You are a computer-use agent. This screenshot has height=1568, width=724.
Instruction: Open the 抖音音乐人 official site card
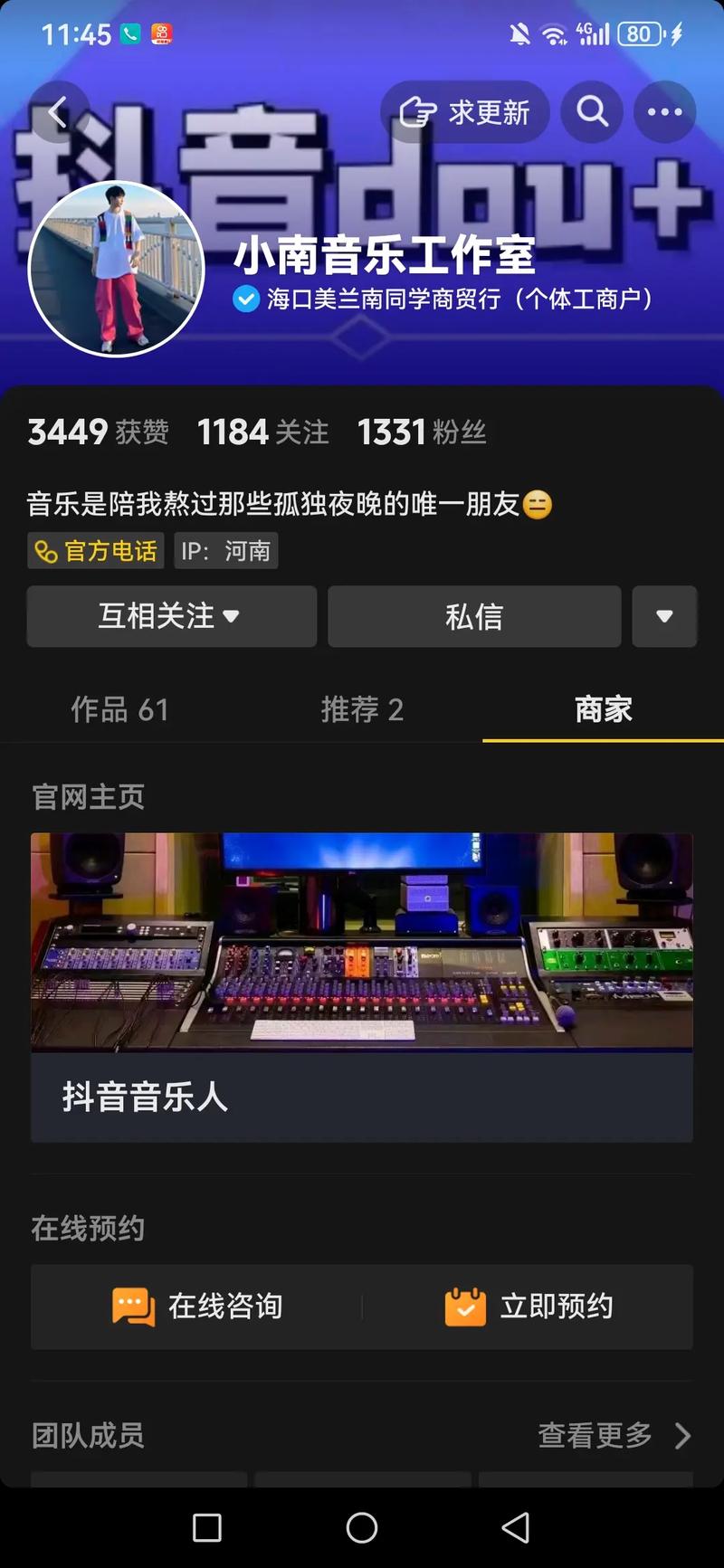pyautogui.click(x=362, y=986)
